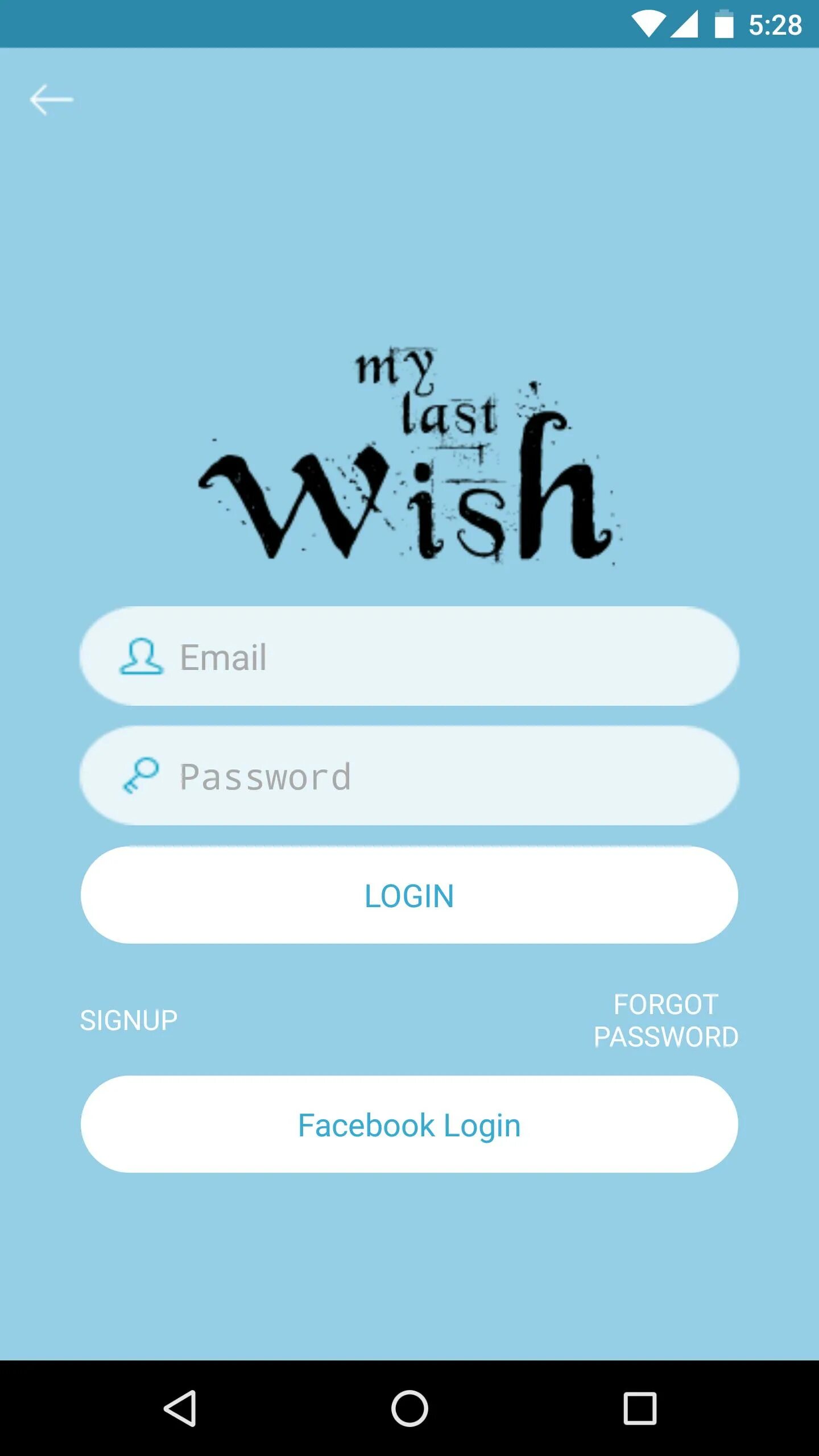Screen dimensions: 819x1456
Task: Open the SIGNUP page
Action: (129, 1020)
